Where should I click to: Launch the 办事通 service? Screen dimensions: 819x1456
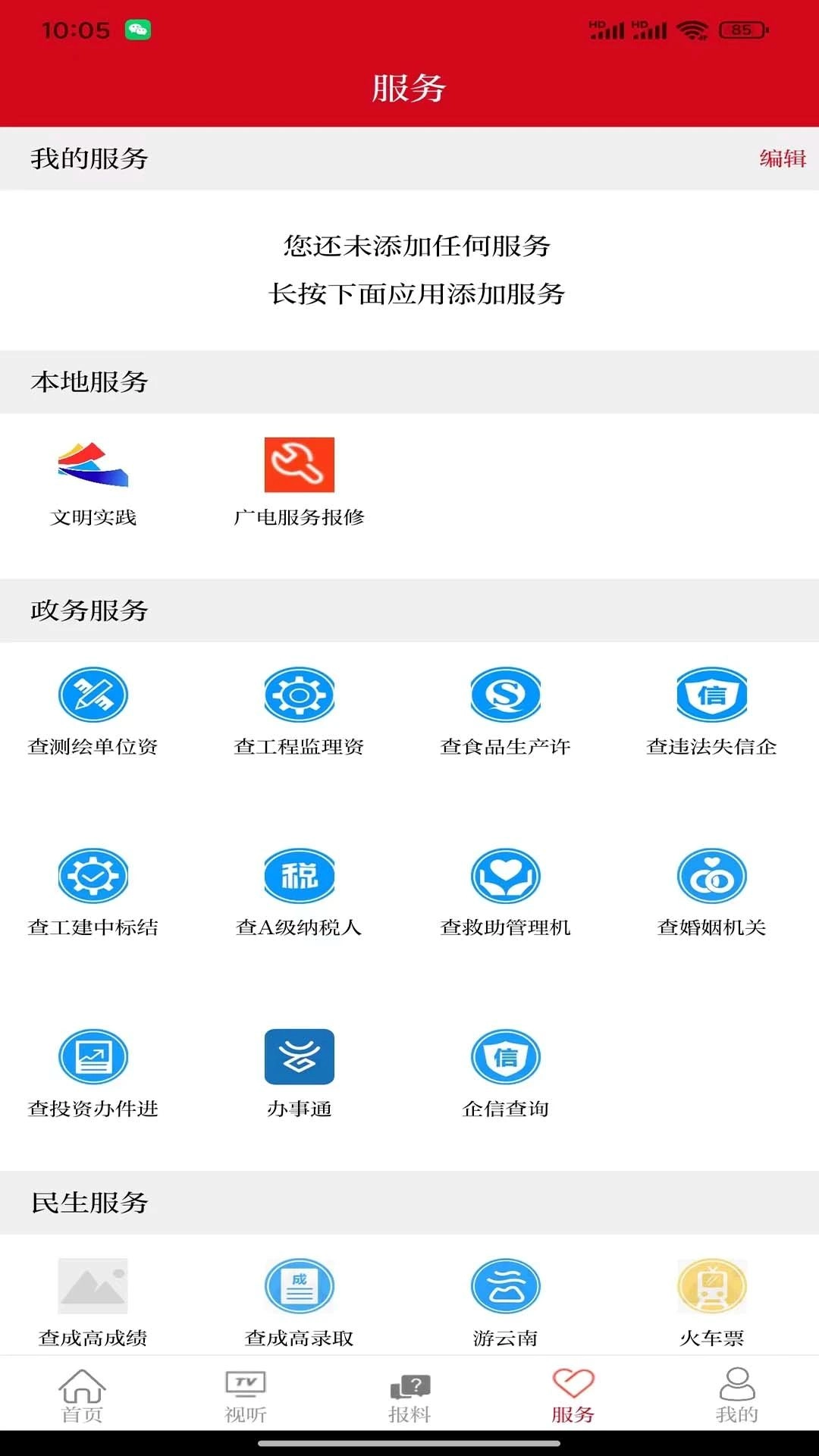[300, 1057]
